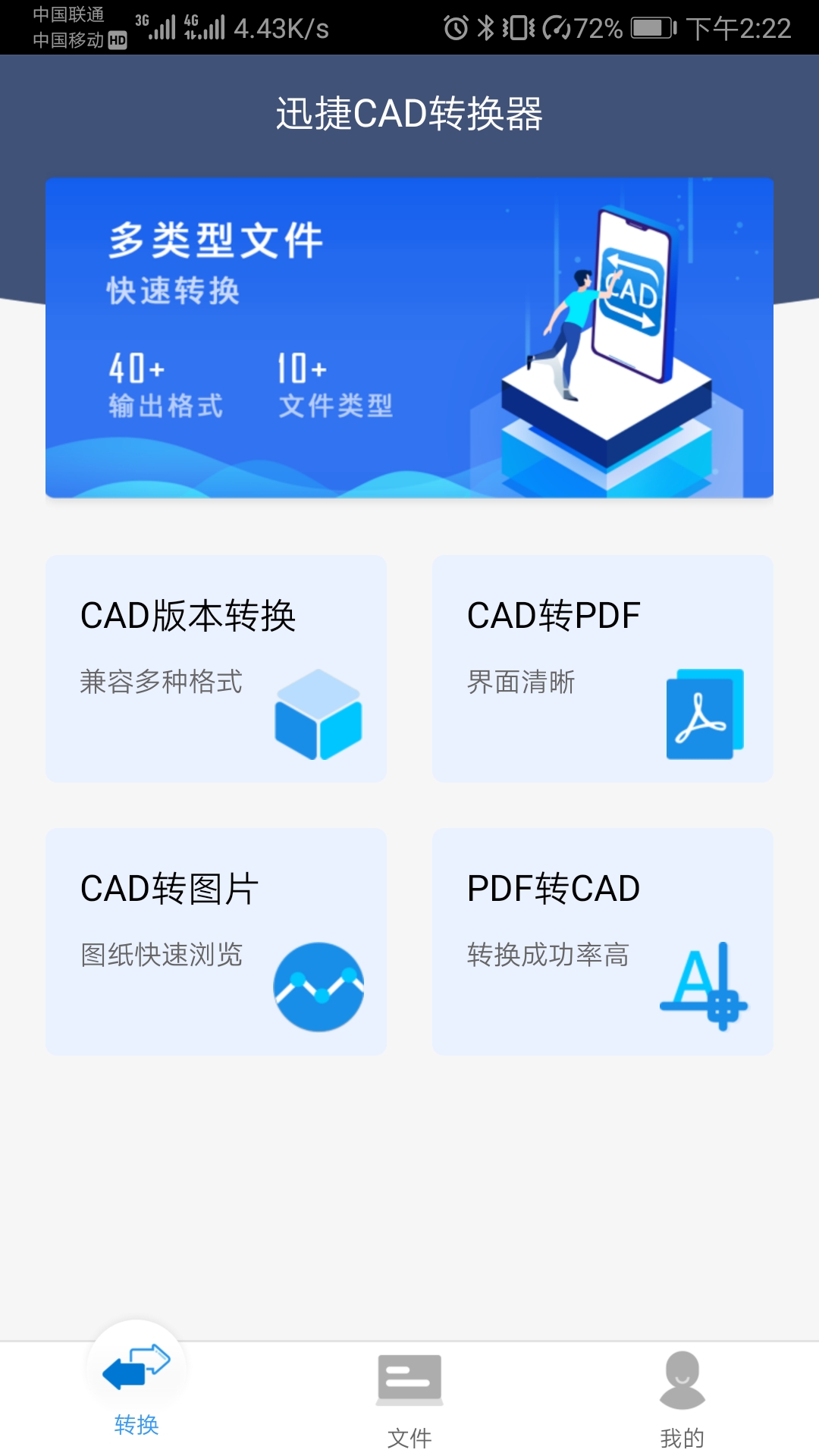Viewport: 819px width, 1456px height.
Task: Click the 我的 profile icon in bottom bar
Action: 682,1382
